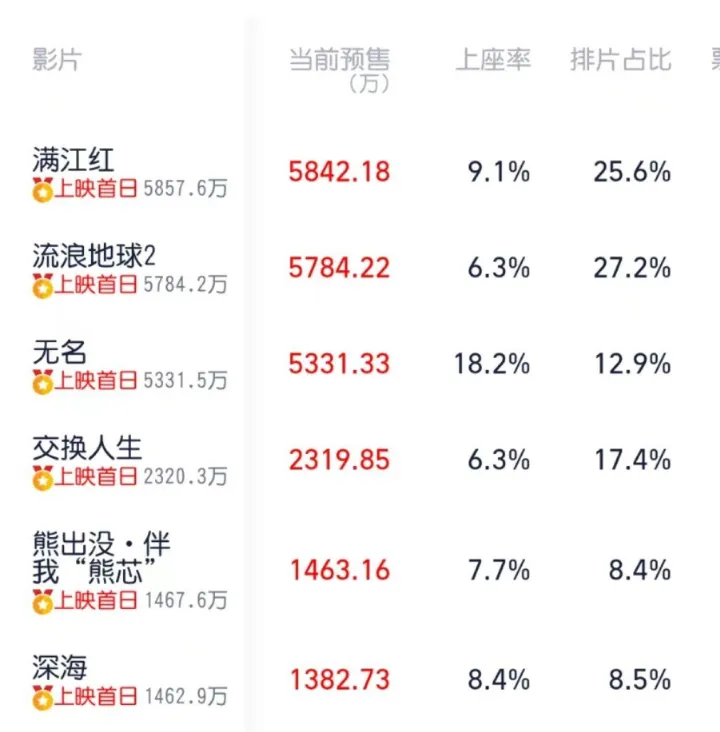Tap the 深海 movie row
The image size is (720, 732).
[60, 667]
